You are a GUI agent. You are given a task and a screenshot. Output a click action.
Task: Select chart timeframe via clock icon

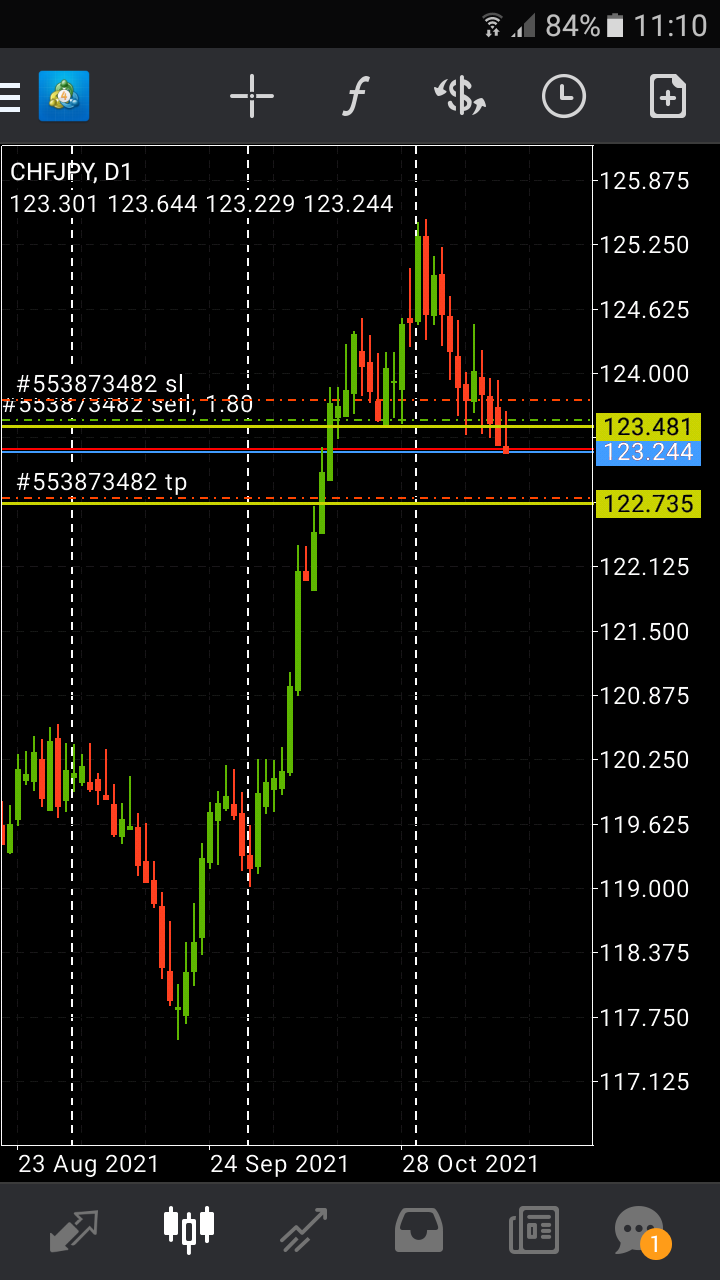coord(564,97)
